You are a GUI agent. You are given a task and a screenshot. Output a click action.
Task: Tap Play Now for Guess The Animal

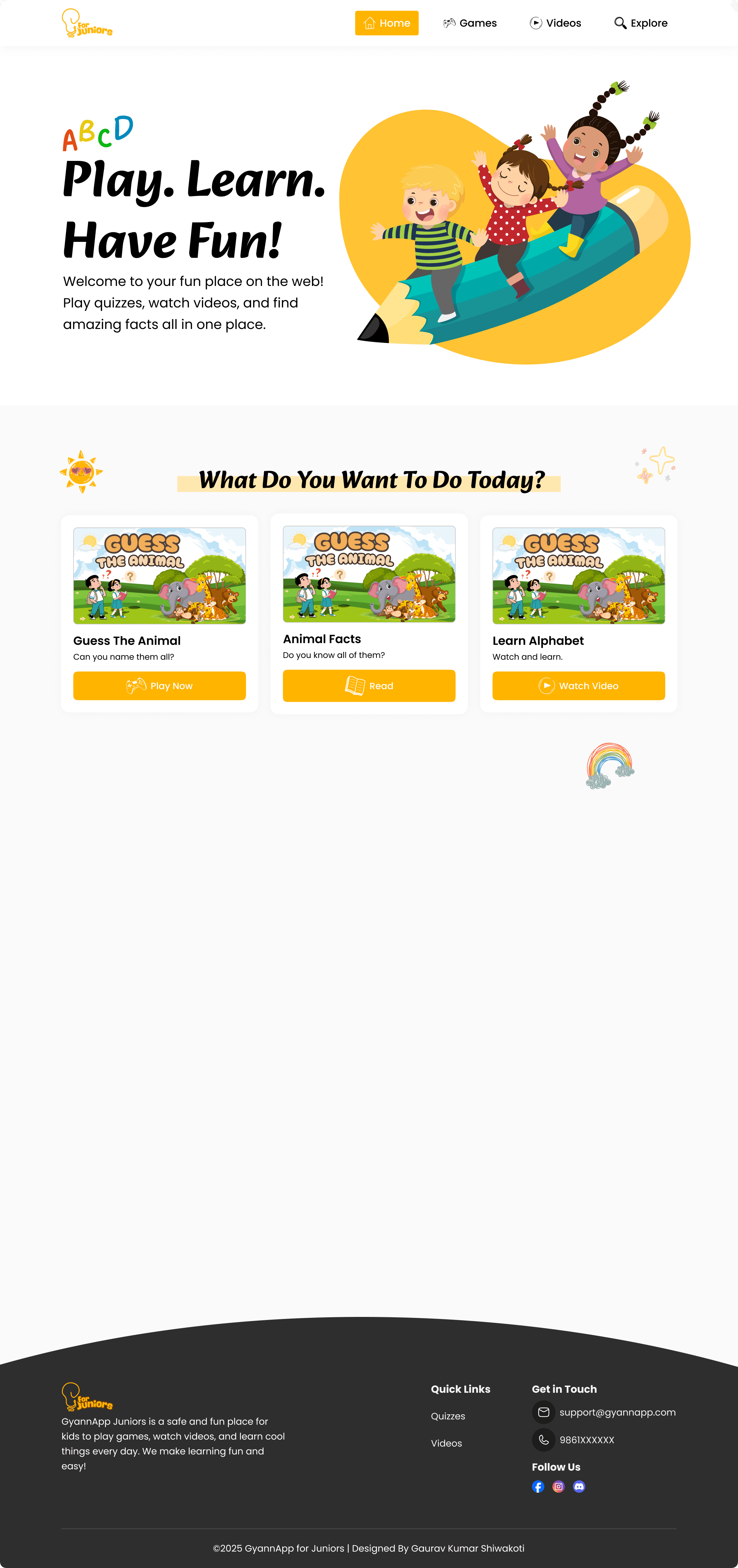(x=160, y=685)
